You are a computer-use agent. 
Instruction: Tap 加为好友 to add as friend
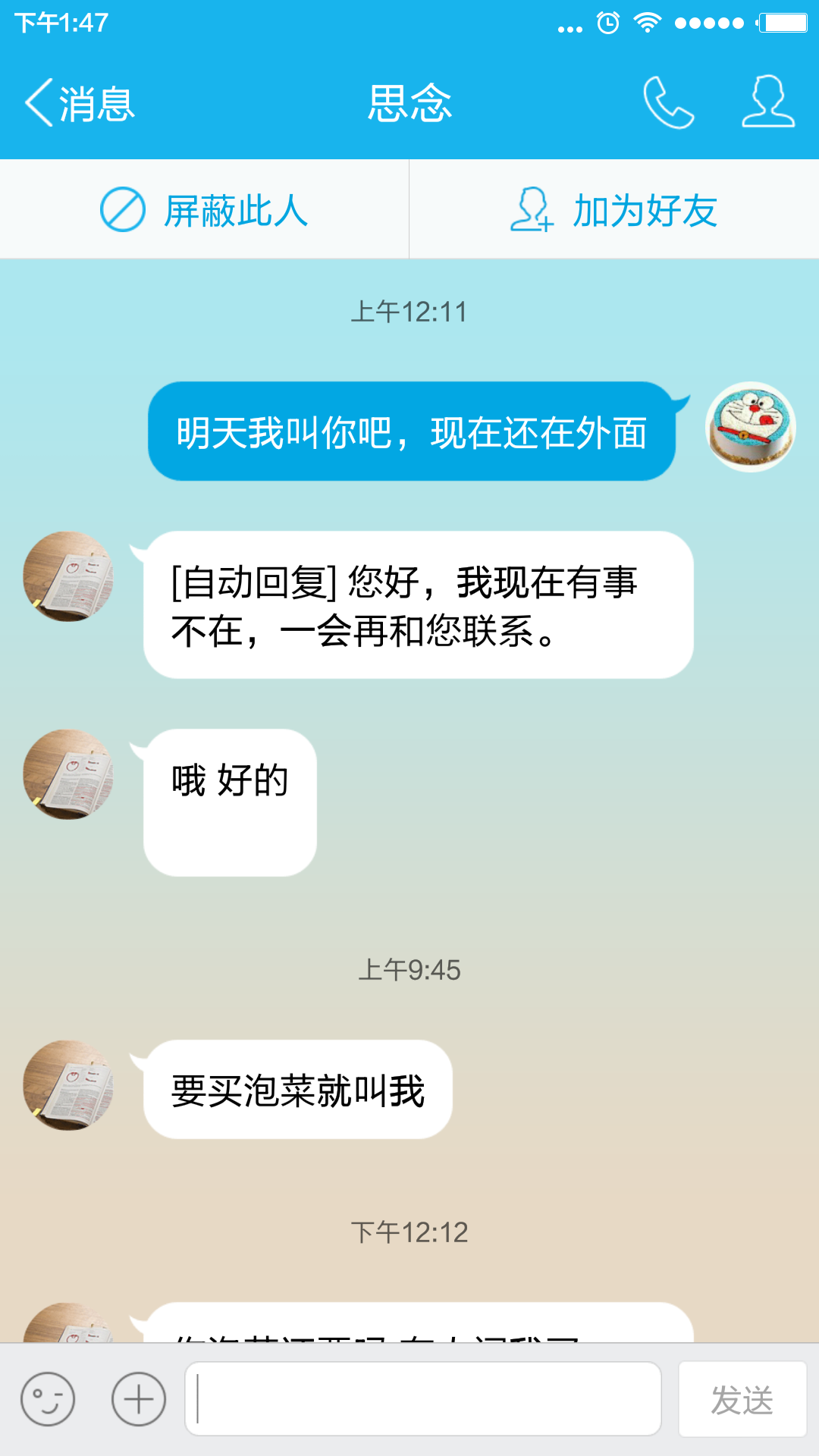pos(614,210)
